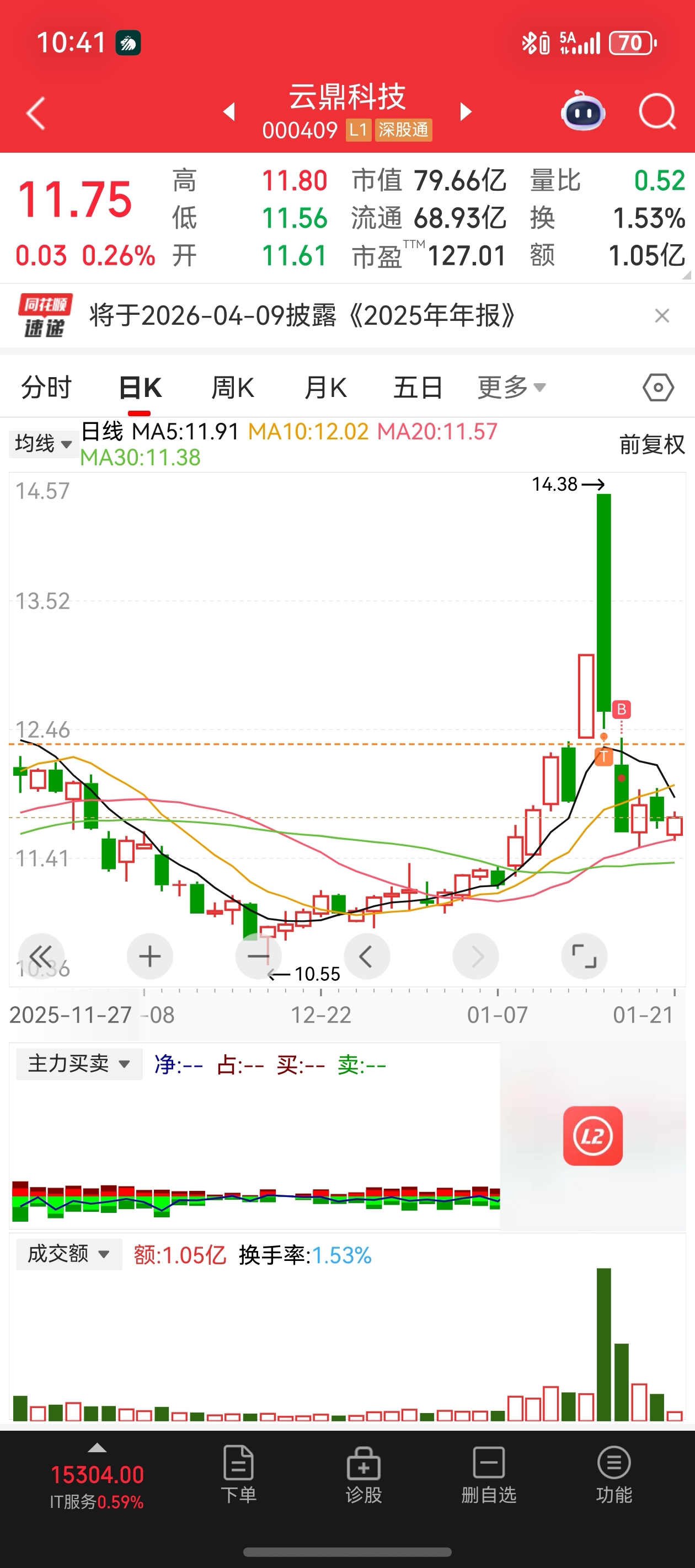Open the search icon
Image resolution: width=695 pixels, height=1568 pixels.
coord(656,112)
